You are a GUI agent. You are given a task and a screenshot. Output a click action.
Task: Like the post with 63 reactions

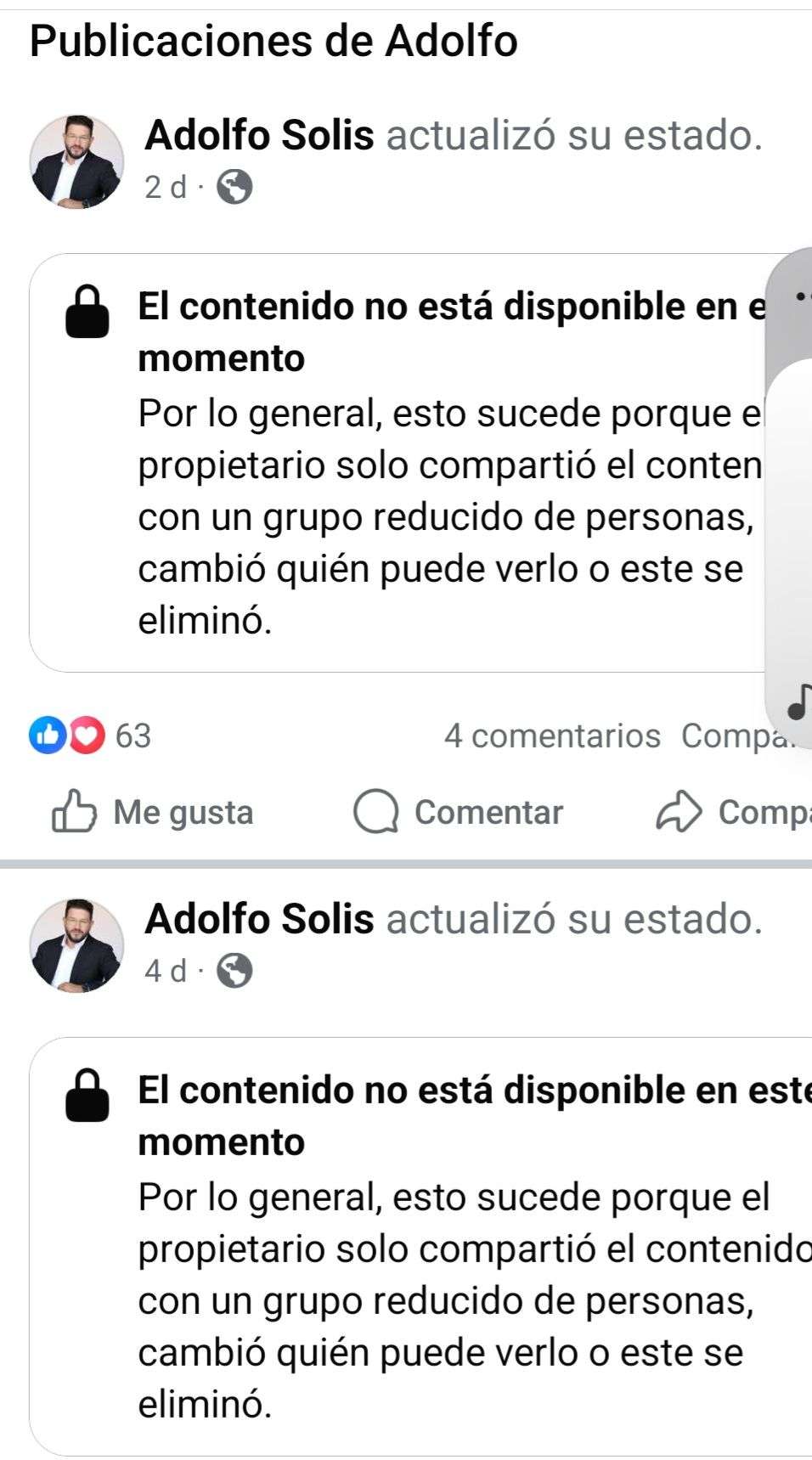[154, 812]
